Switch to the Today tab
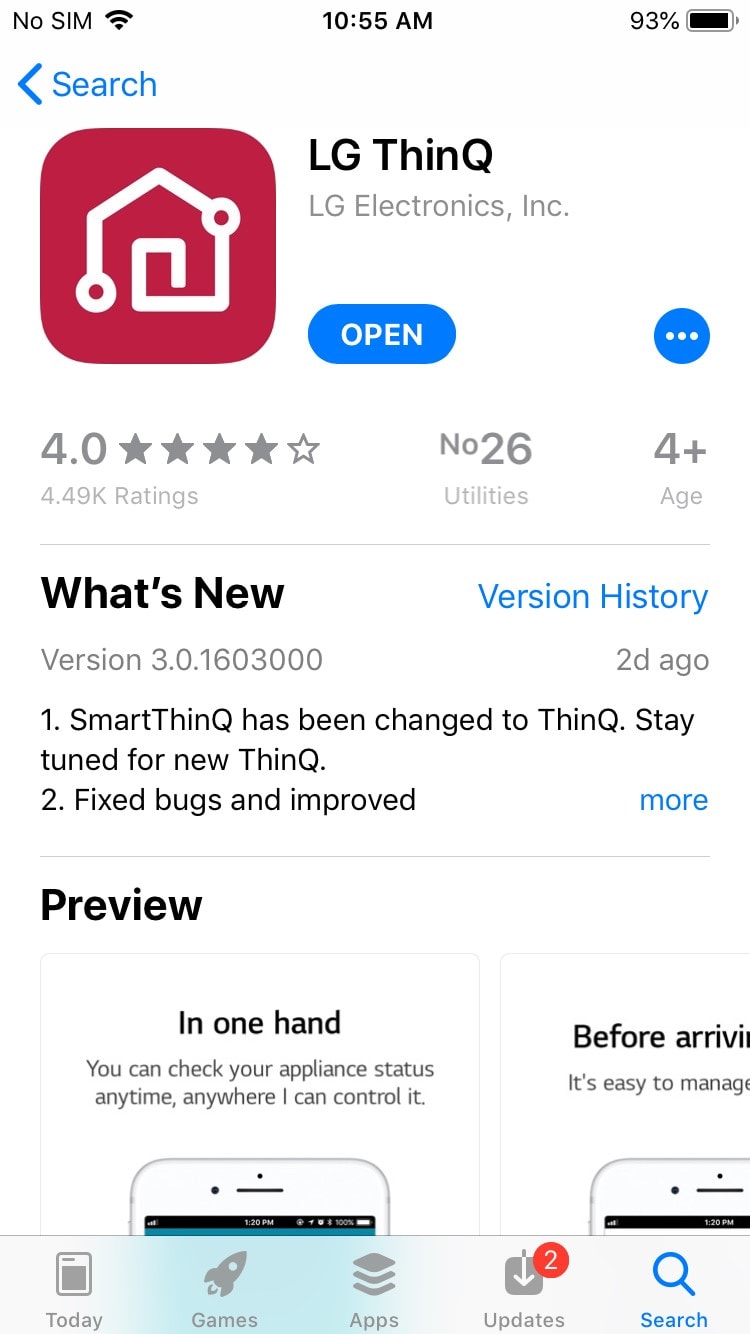 point(74,1290)
